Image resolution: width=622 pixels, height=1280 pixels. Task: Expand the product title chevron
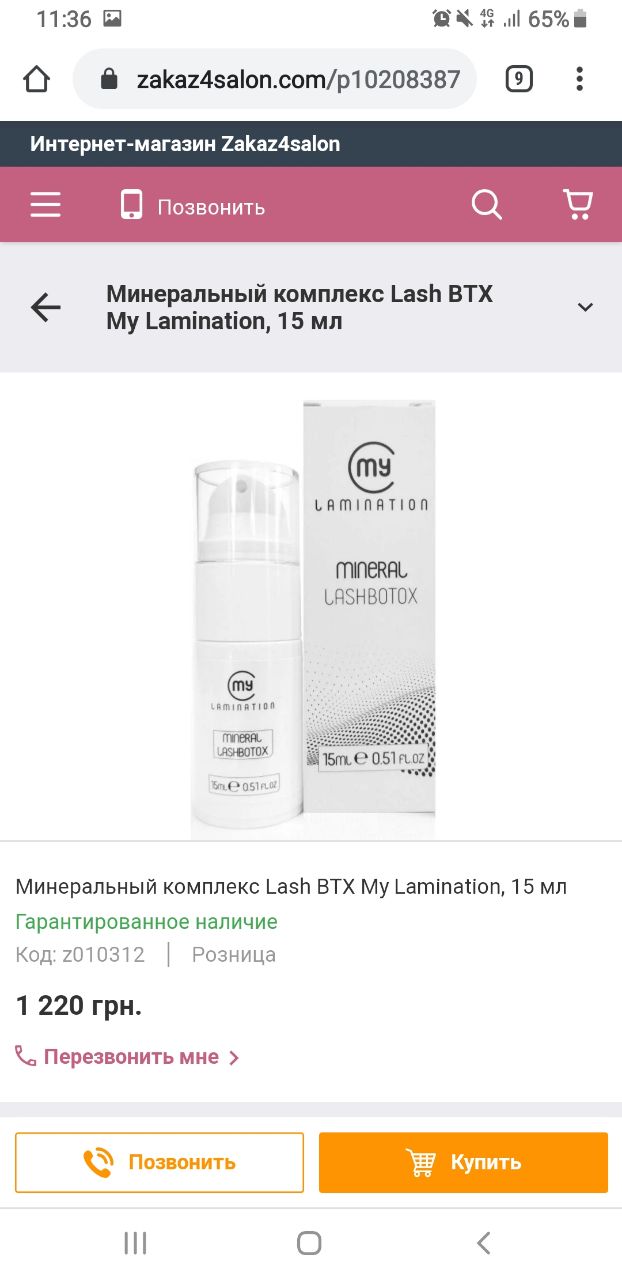click(x=586, y=307)
